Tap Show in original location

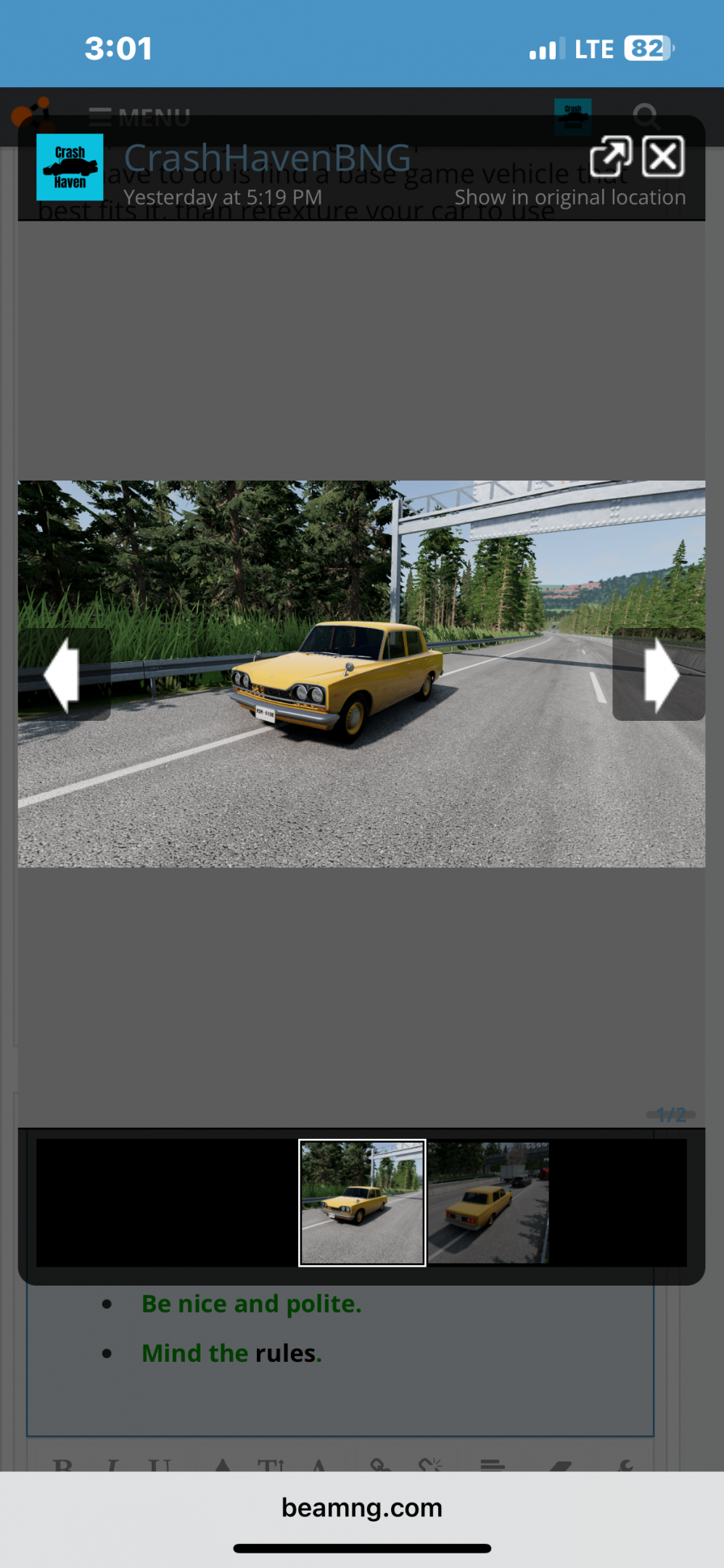click(569, 197)
